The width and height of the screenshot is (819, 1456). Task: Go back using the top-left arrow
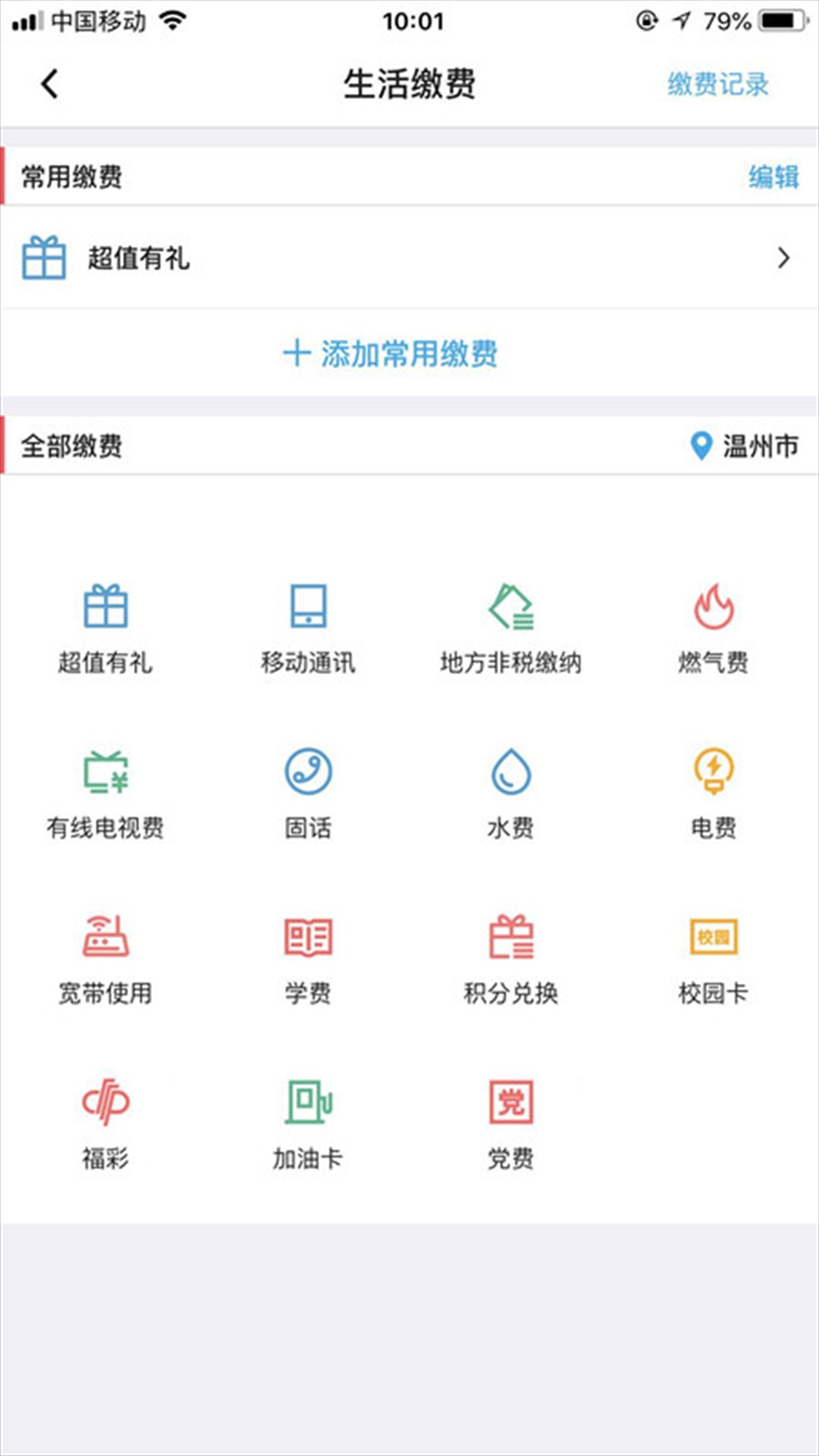tap(49, 84)
